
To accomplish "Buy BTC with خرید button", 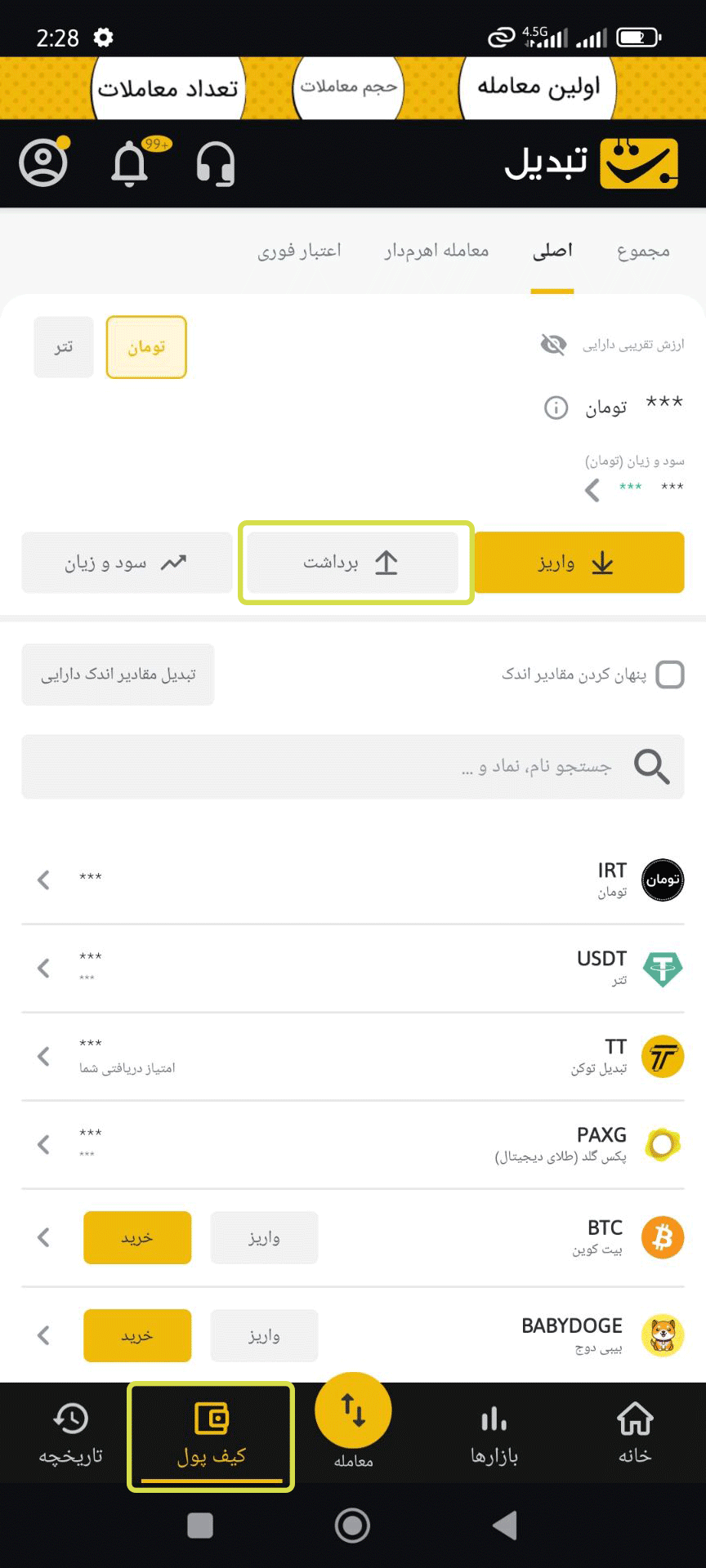I will pos(137,1238).
